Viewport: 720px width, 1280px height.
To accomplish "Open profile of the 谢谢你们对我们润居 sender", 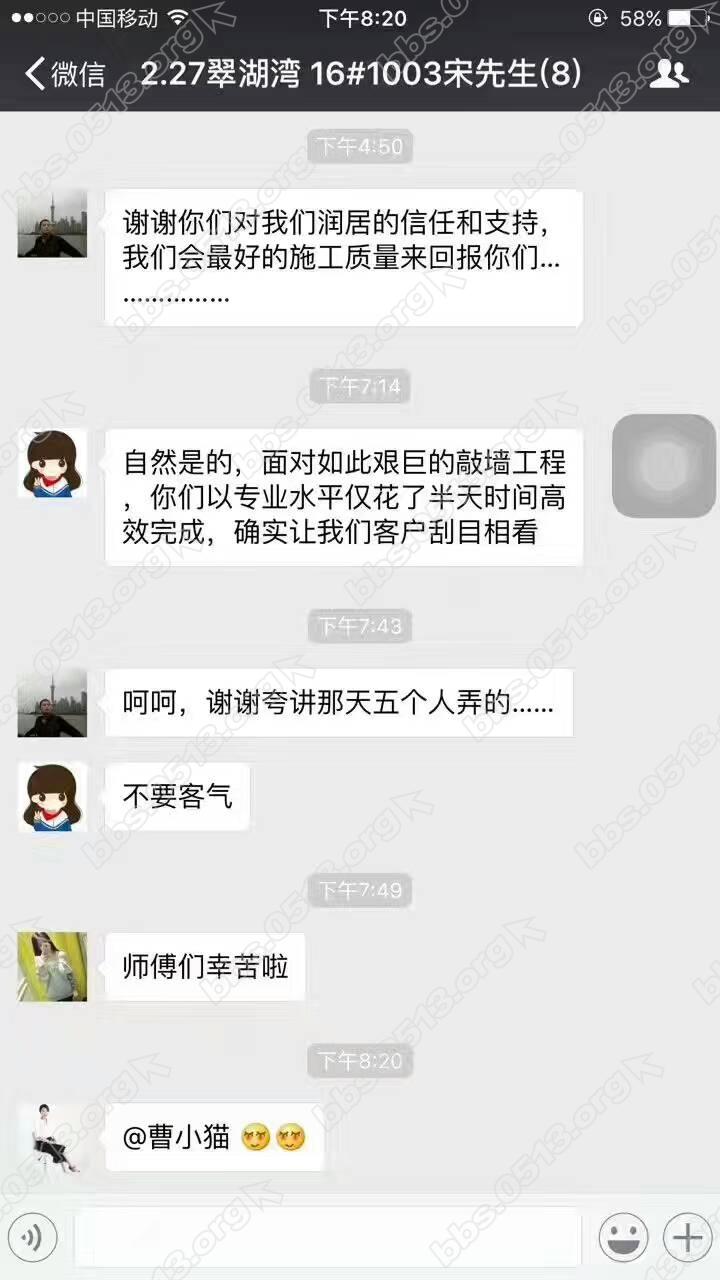I will pyautogui.click(x=52, y=223).
